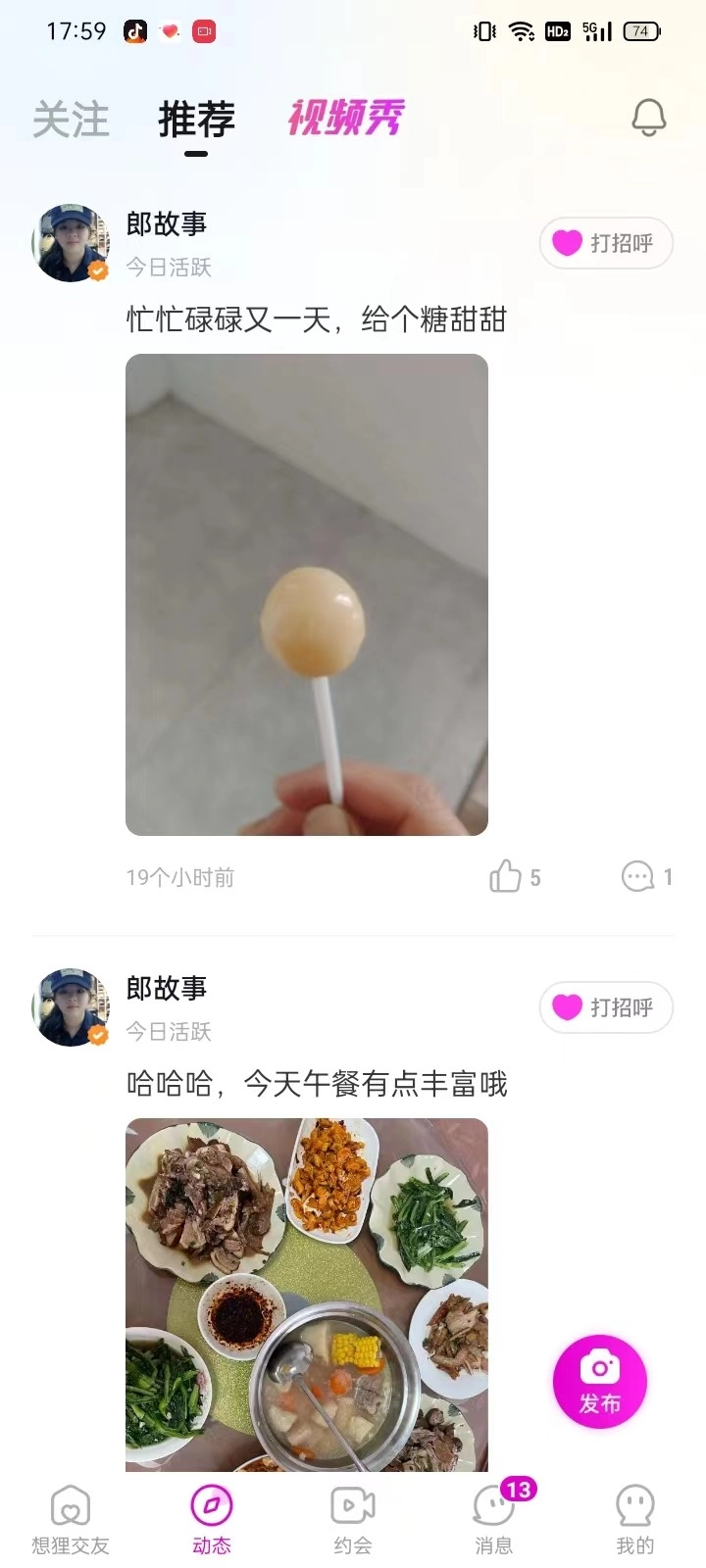Tap the 发布 camera button to post
This screenshot has width=706, height=1568.
tap(598, 1380)
